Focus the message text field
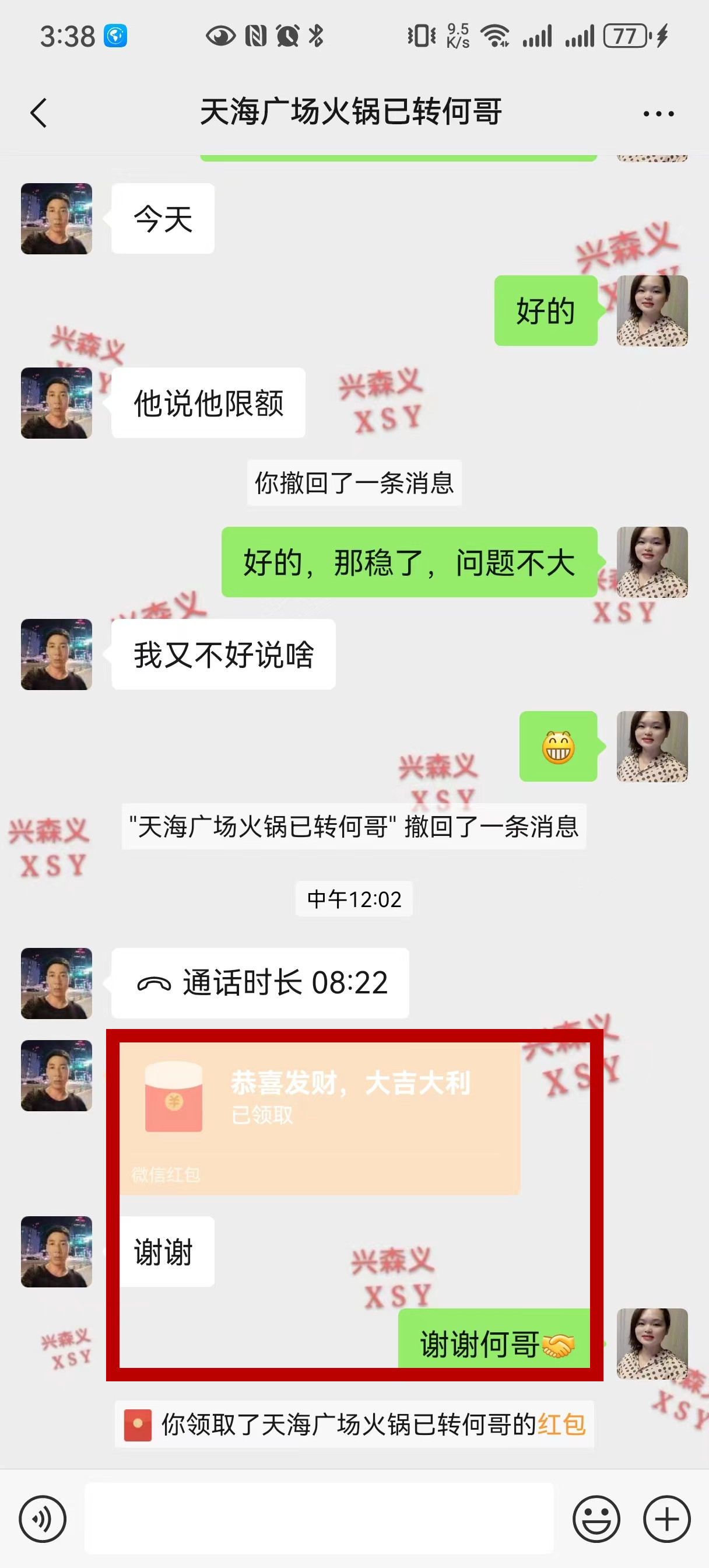This screenshot has width=709, height=1568. point(319,1518)
